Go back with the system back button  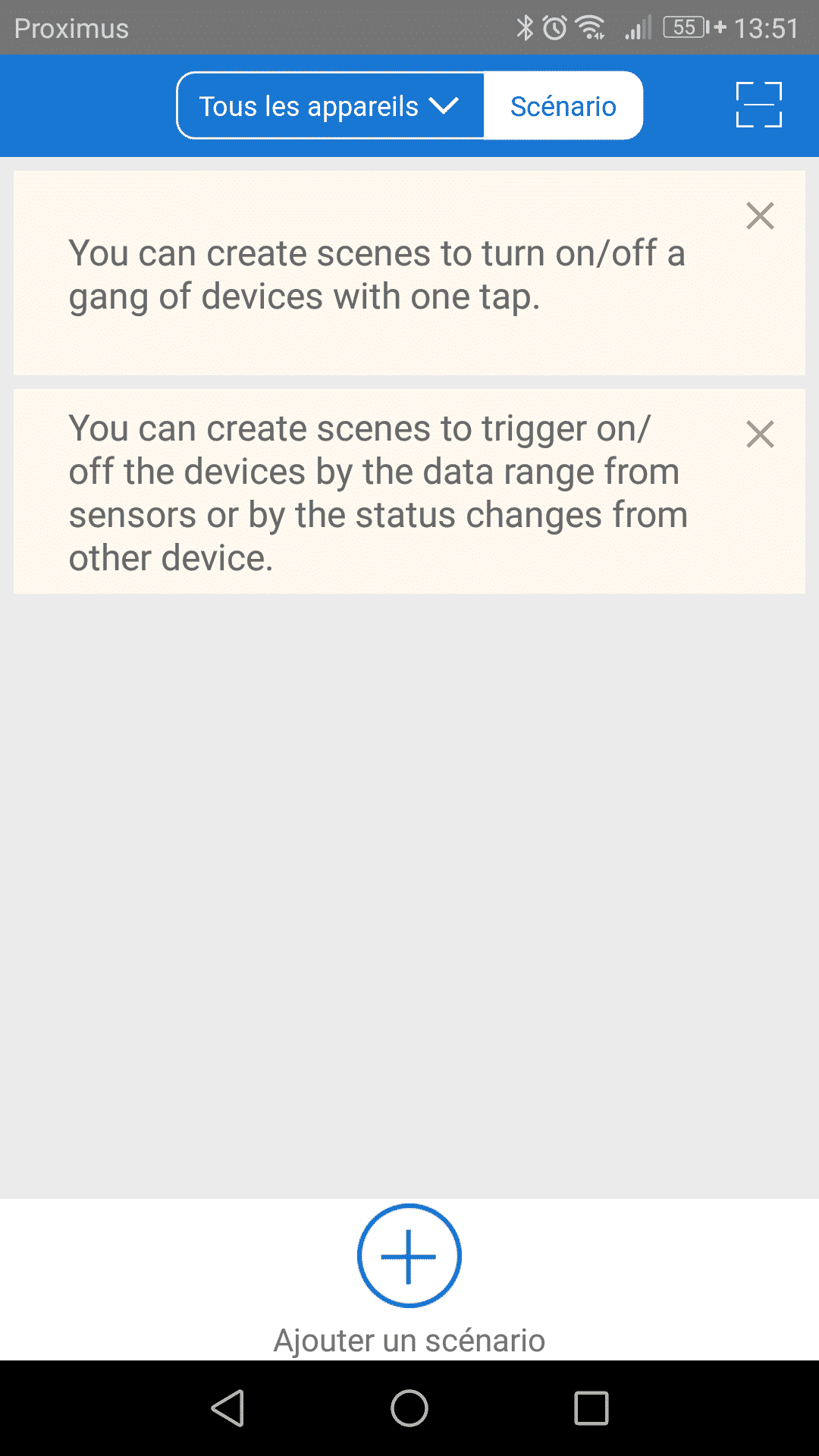[x=227, y=1408]
